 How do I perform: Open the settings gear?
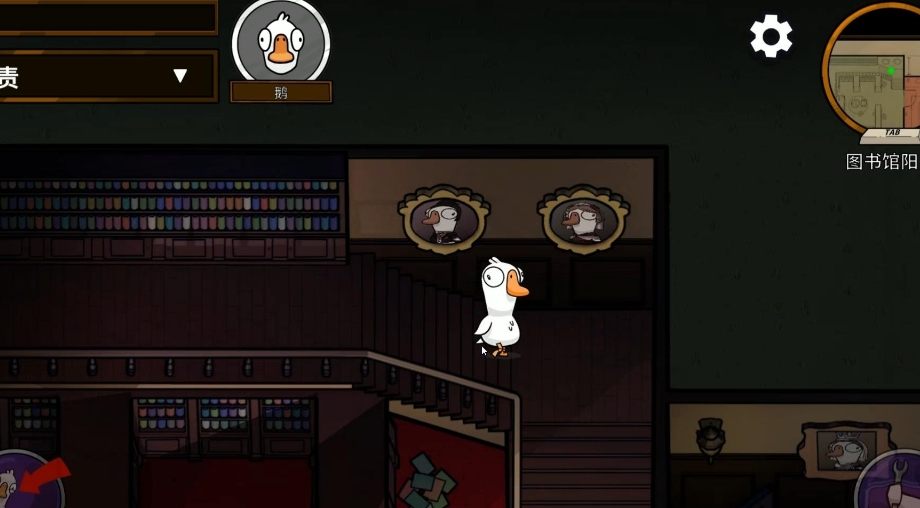tap(771, 37)
